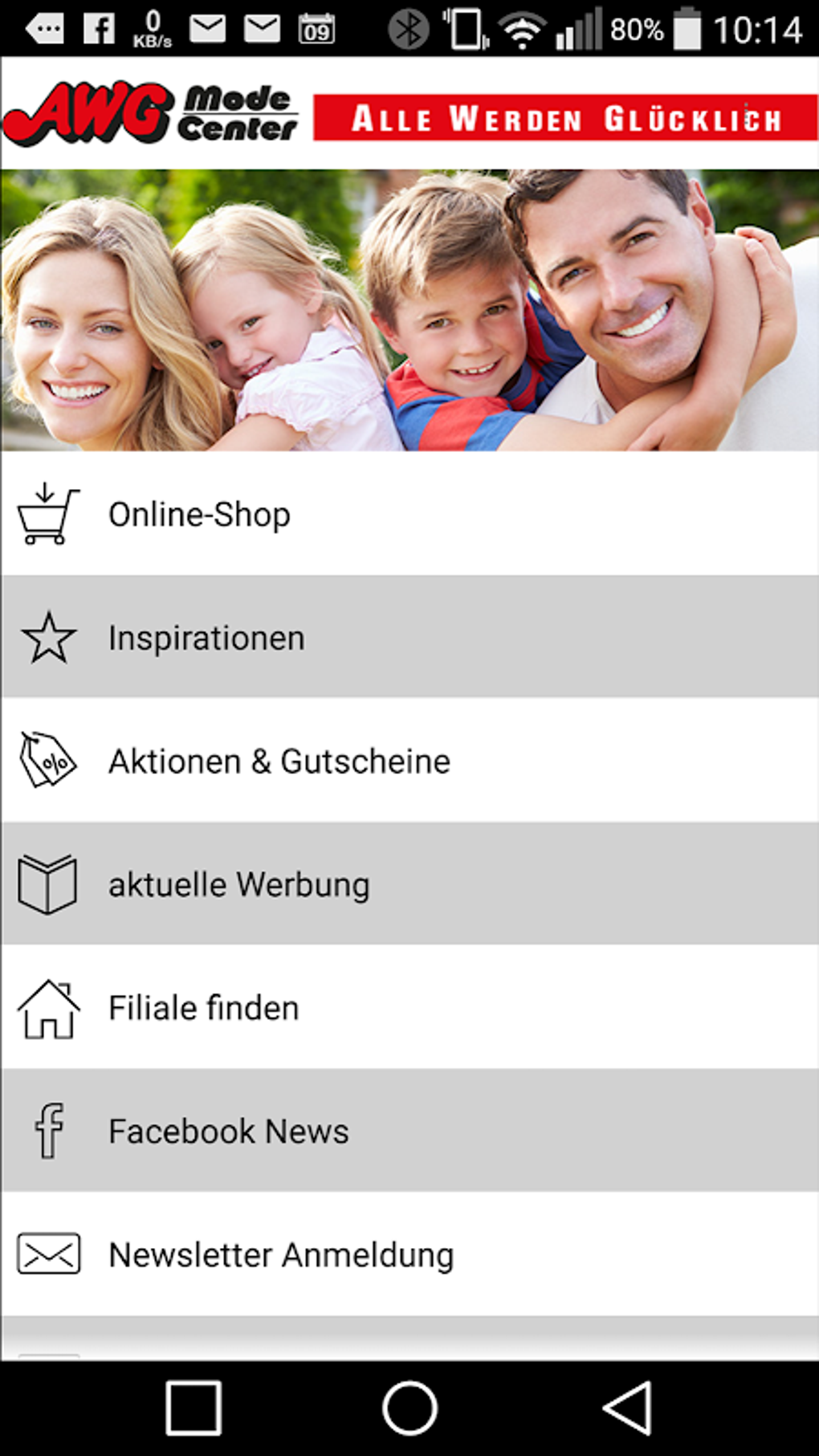The image size is (819, 1456).
Task: Open Inspirationen
Action: point(409,637)
